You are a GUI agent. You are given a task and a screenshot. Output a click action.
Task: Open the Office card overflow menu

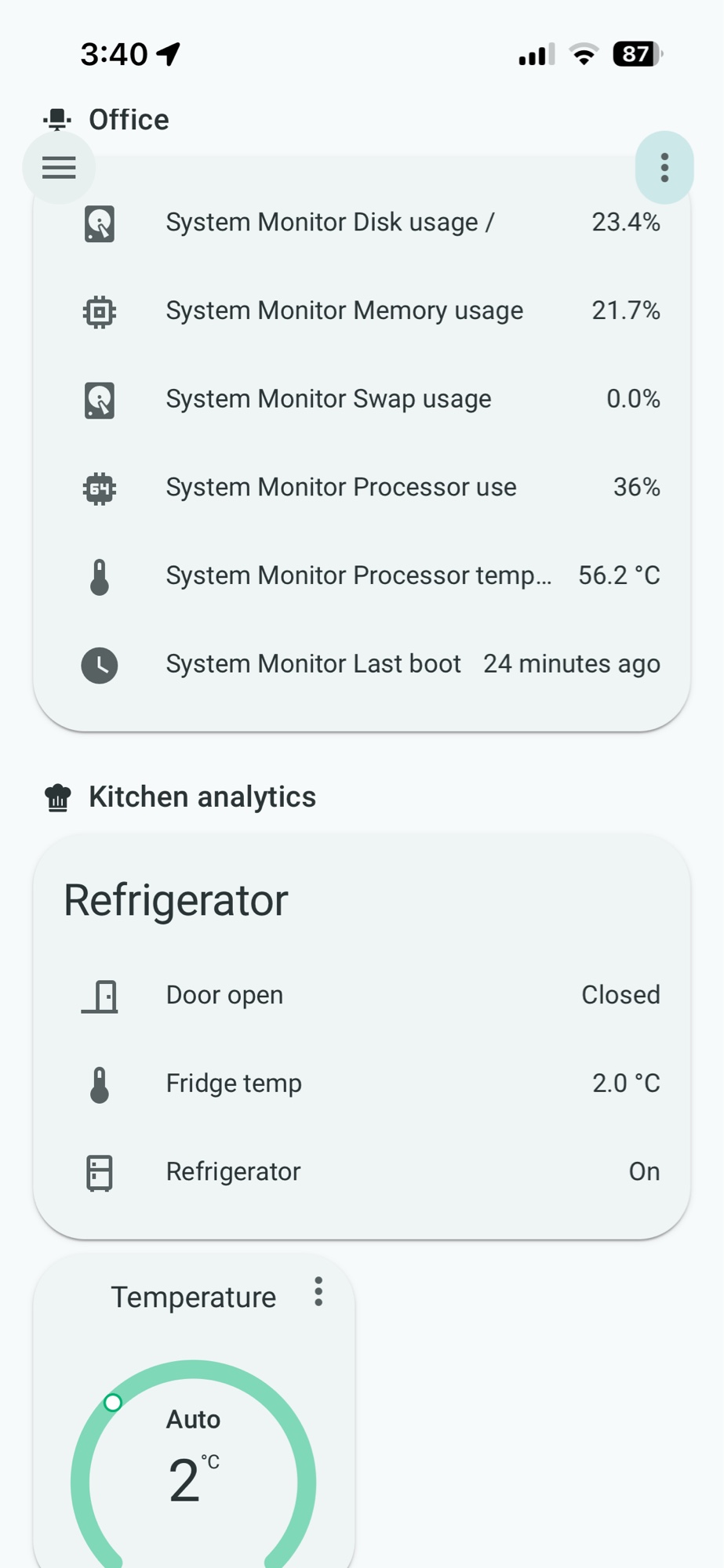(664, 167)
